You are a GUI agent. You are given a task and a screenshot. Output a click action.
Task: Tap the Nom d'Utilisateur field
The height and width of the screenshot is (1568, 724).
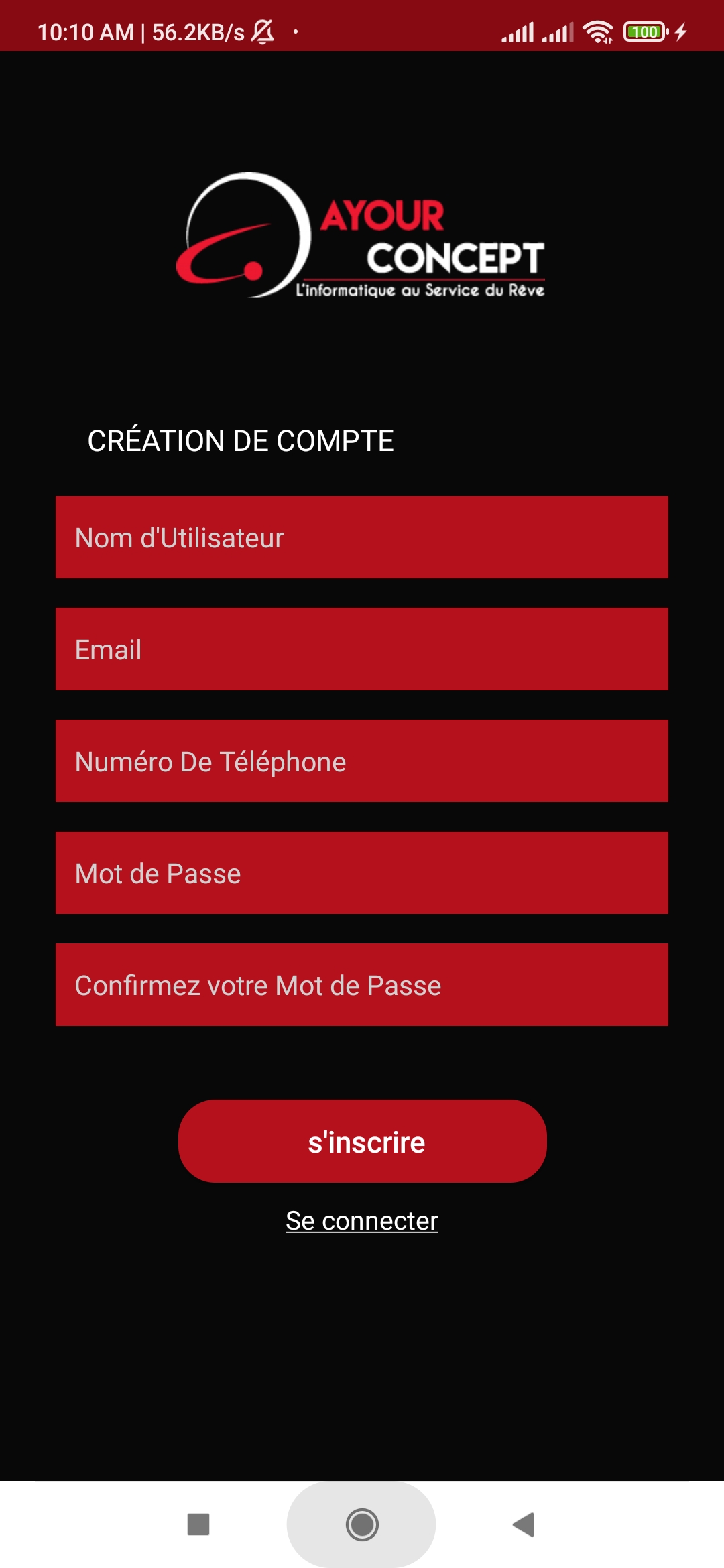tap(362, 537)
